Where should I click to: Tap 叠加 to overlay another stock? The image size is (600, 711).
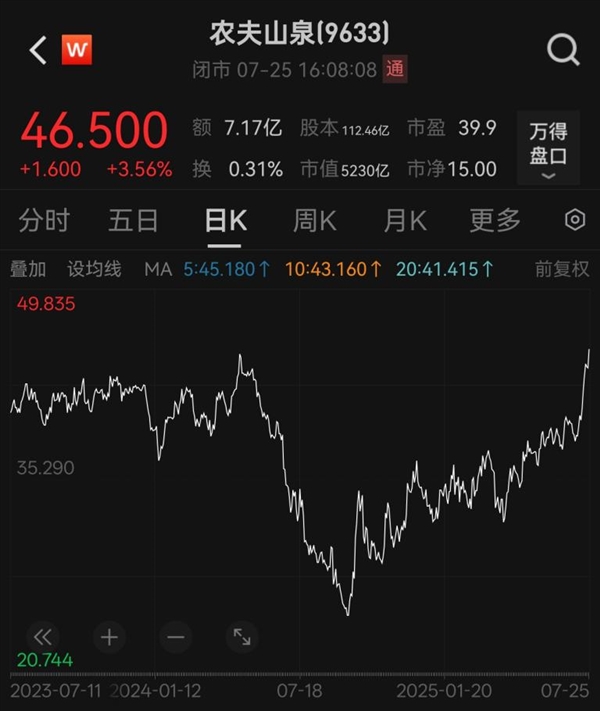point(28,269)
